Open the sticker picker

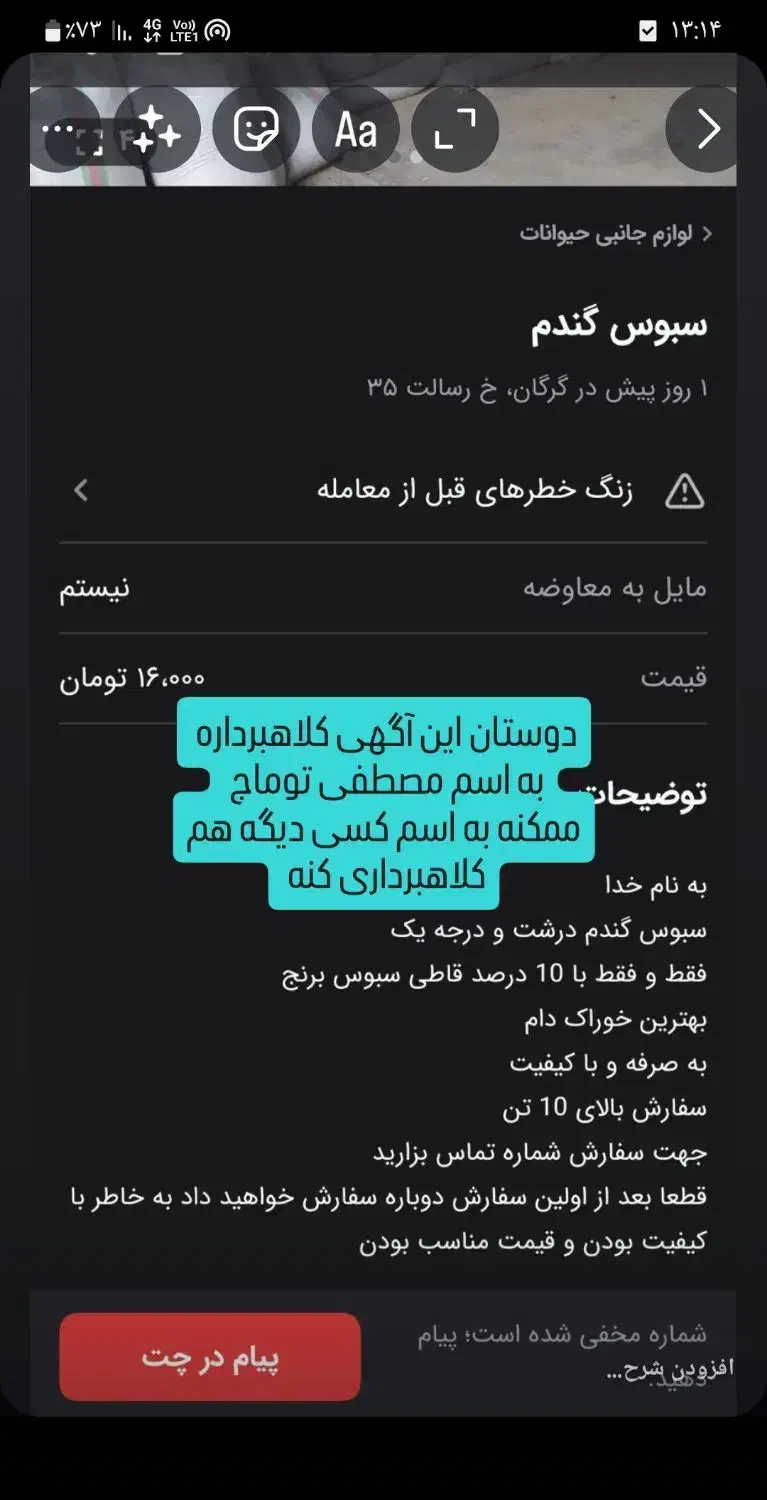[256, 128]
